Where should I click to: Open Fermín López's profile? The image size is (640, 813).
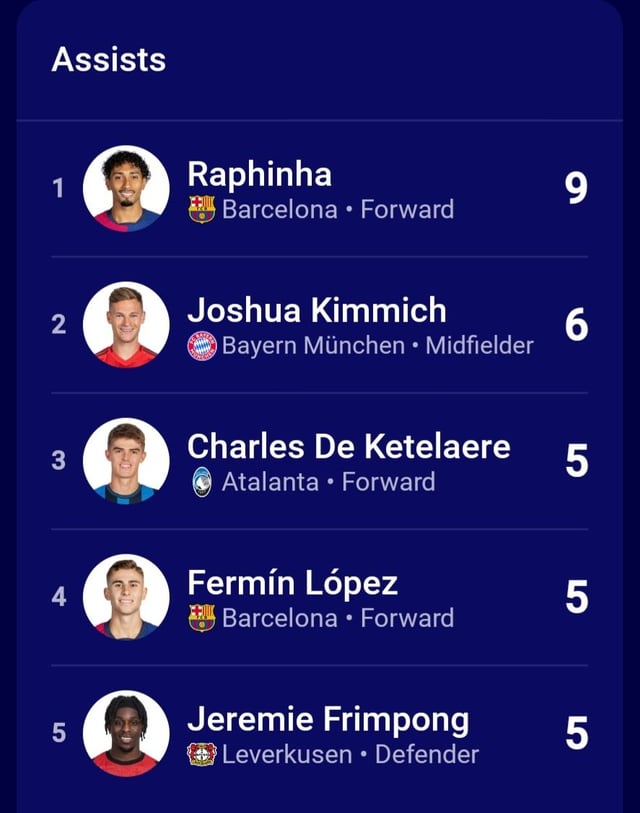(x=292, y=583)
